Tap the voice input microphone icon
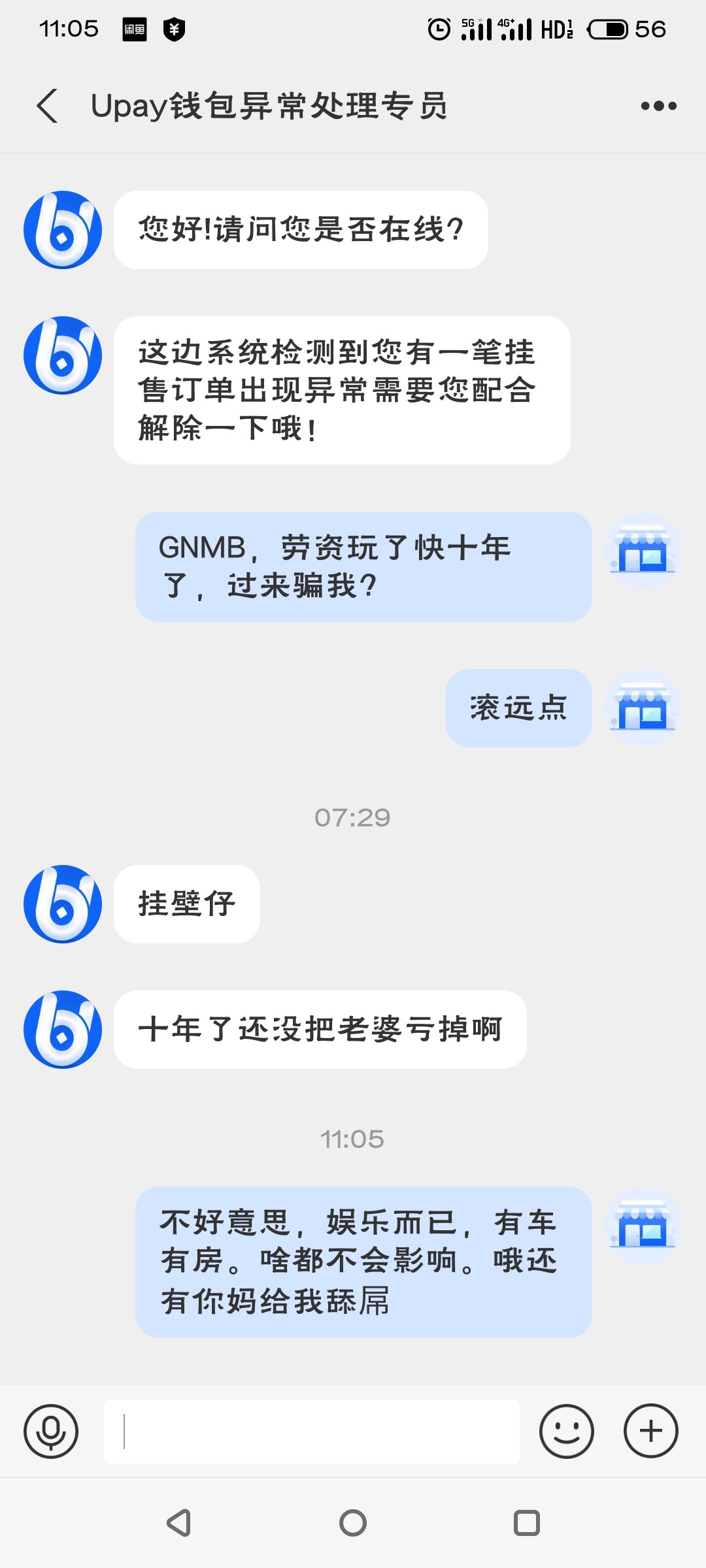Image resolution: width=706 pixels, height=1568 pixels. [51, 1431]
